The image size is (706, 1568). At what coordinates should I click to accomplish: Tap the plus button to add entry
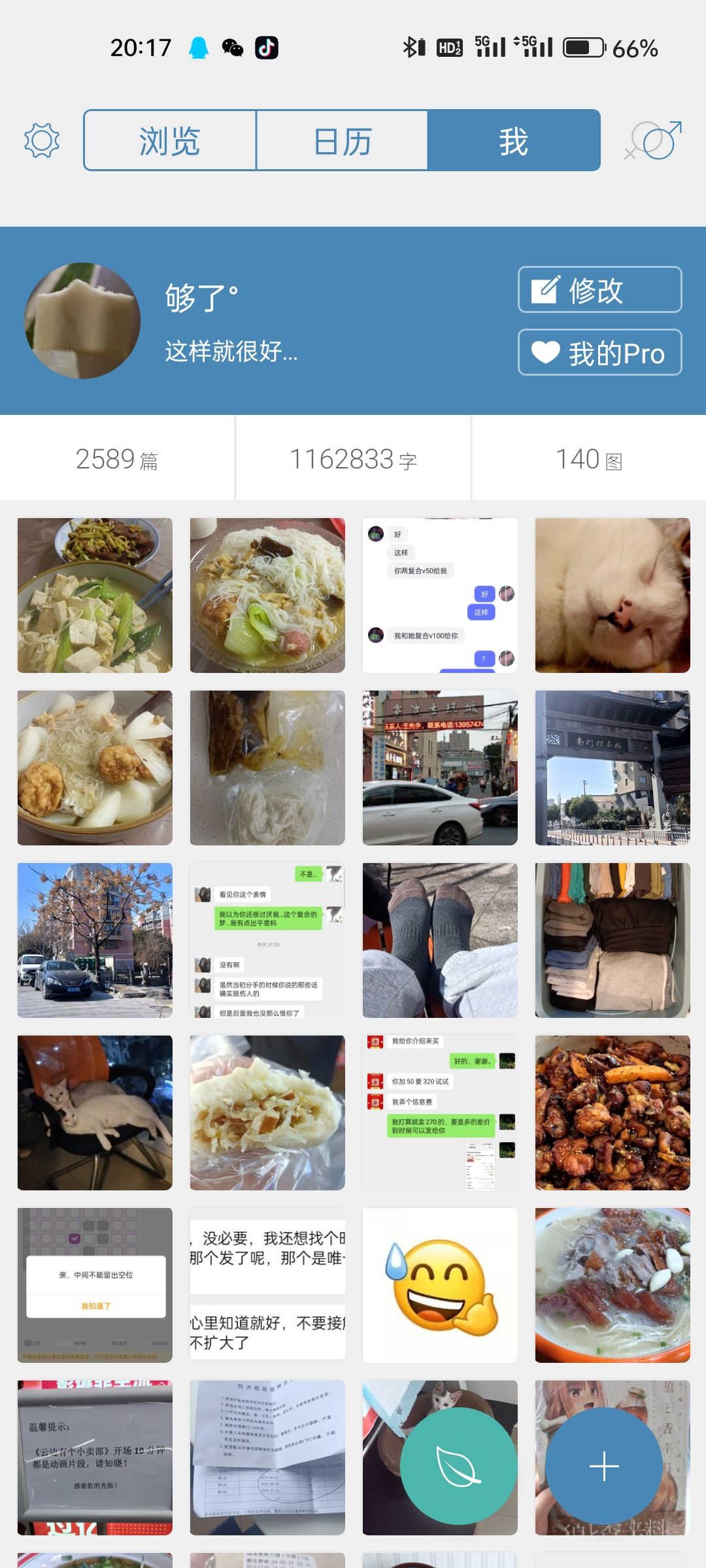click(x=604, y=1466)
